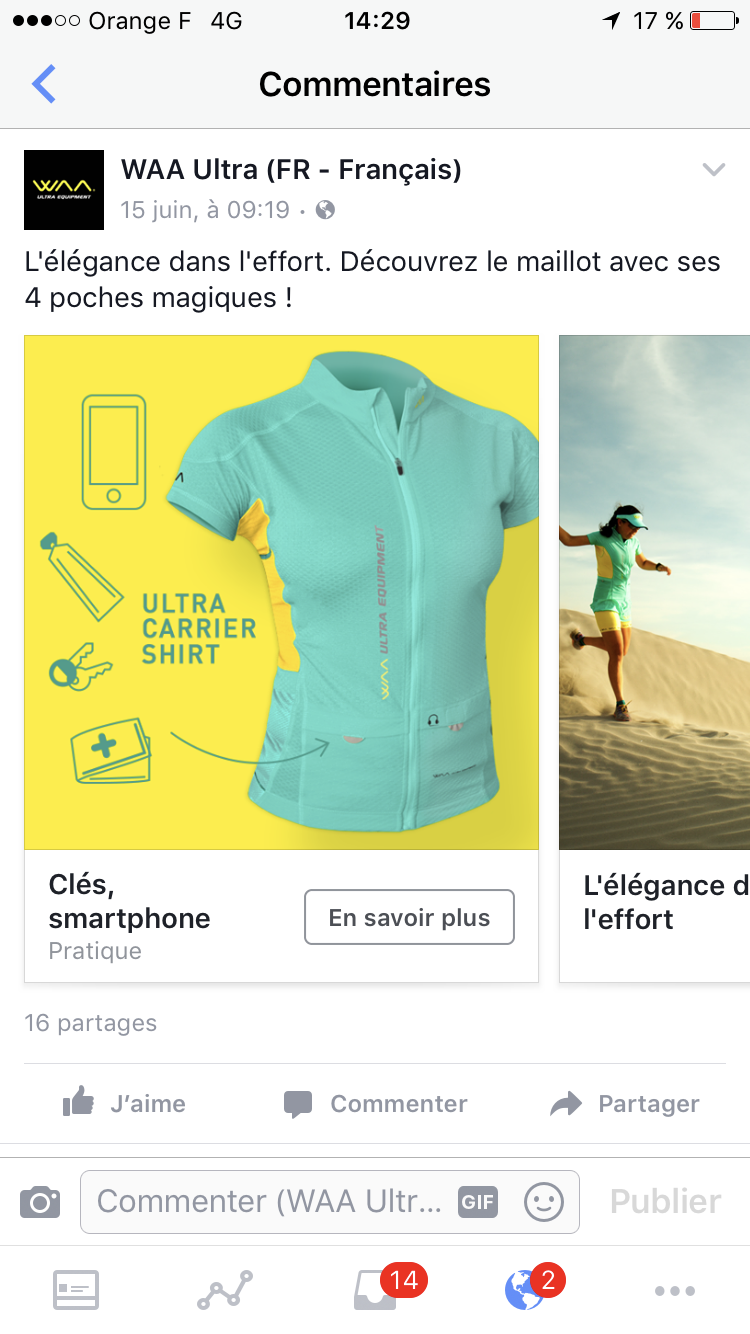Open the WAA Ultra profile picture

[64, 190]
